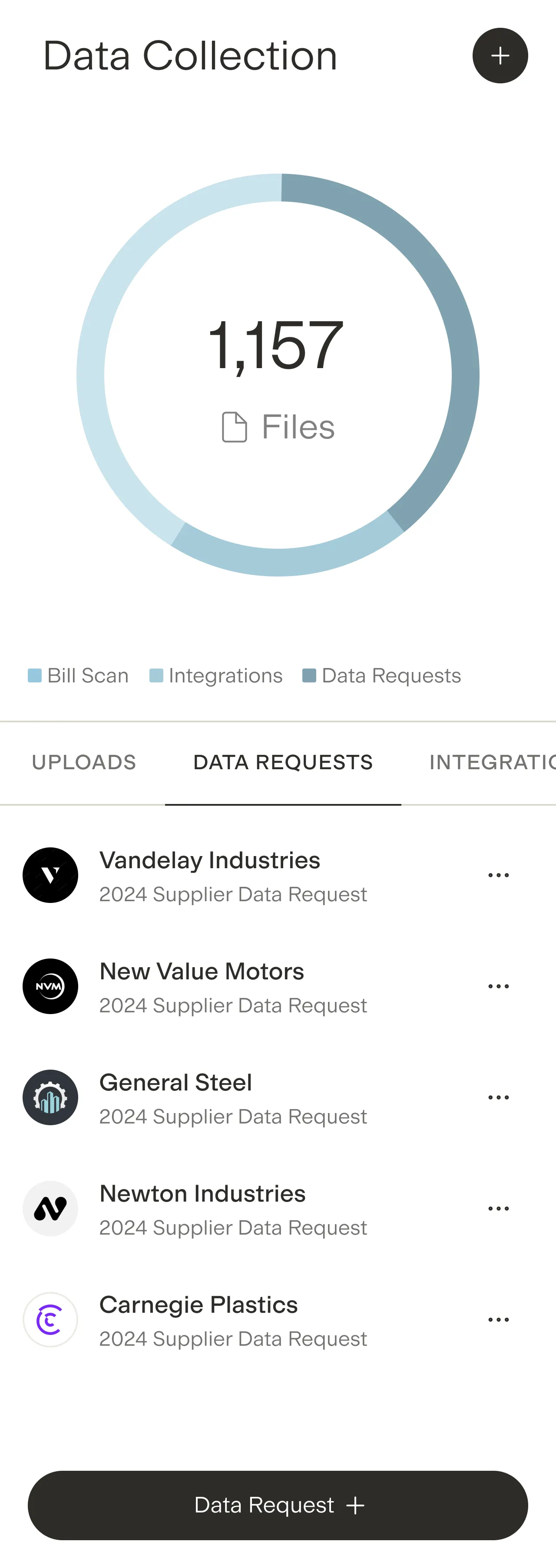Select the Carnegie Plastics logo icon
Viewport: 556px width, 1568px height.
point(50,1320)
